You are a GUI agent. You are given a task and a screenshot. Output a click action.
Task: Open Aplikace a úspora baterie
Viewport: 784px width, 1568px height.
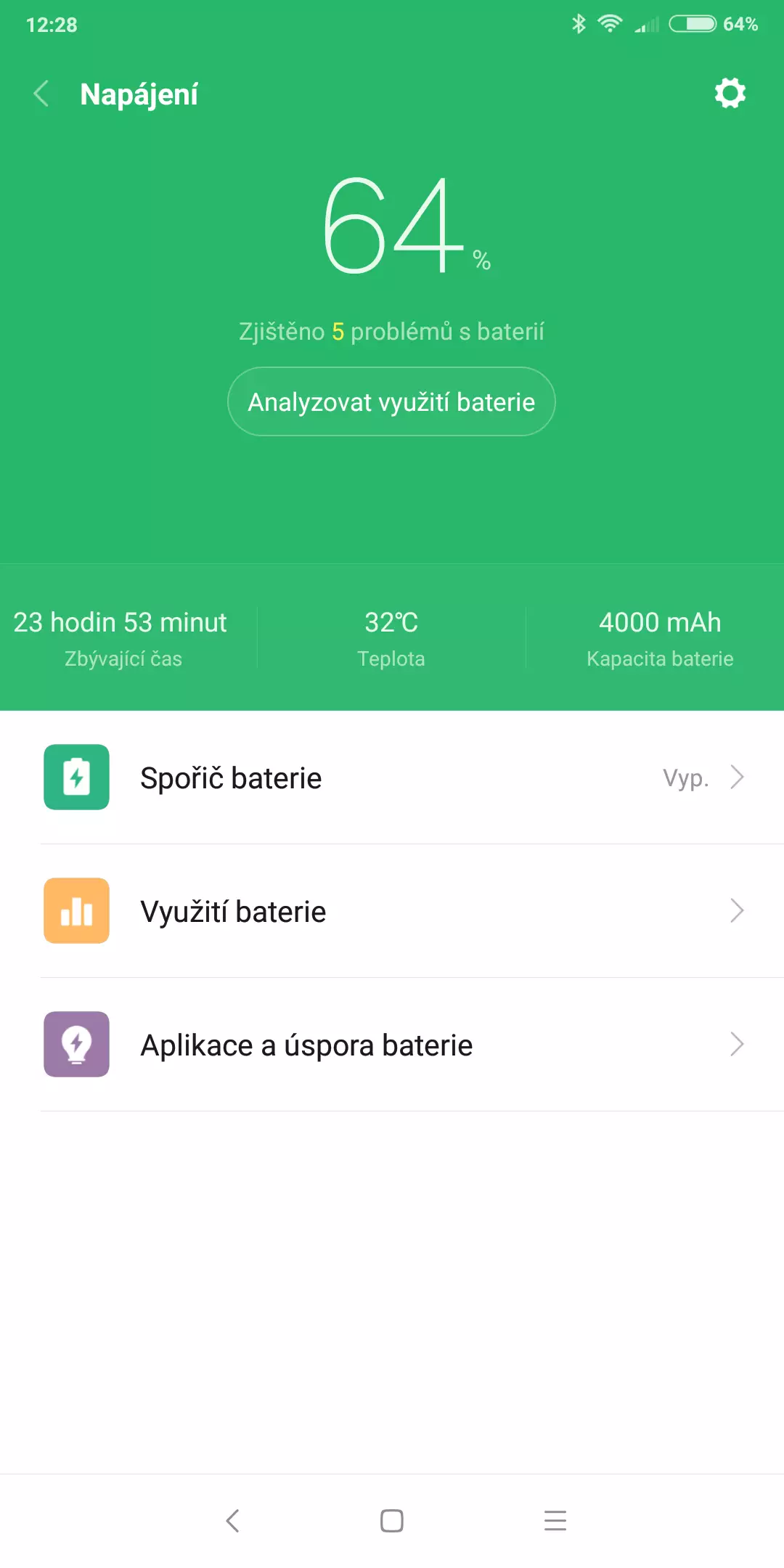tap(392, 1045)
